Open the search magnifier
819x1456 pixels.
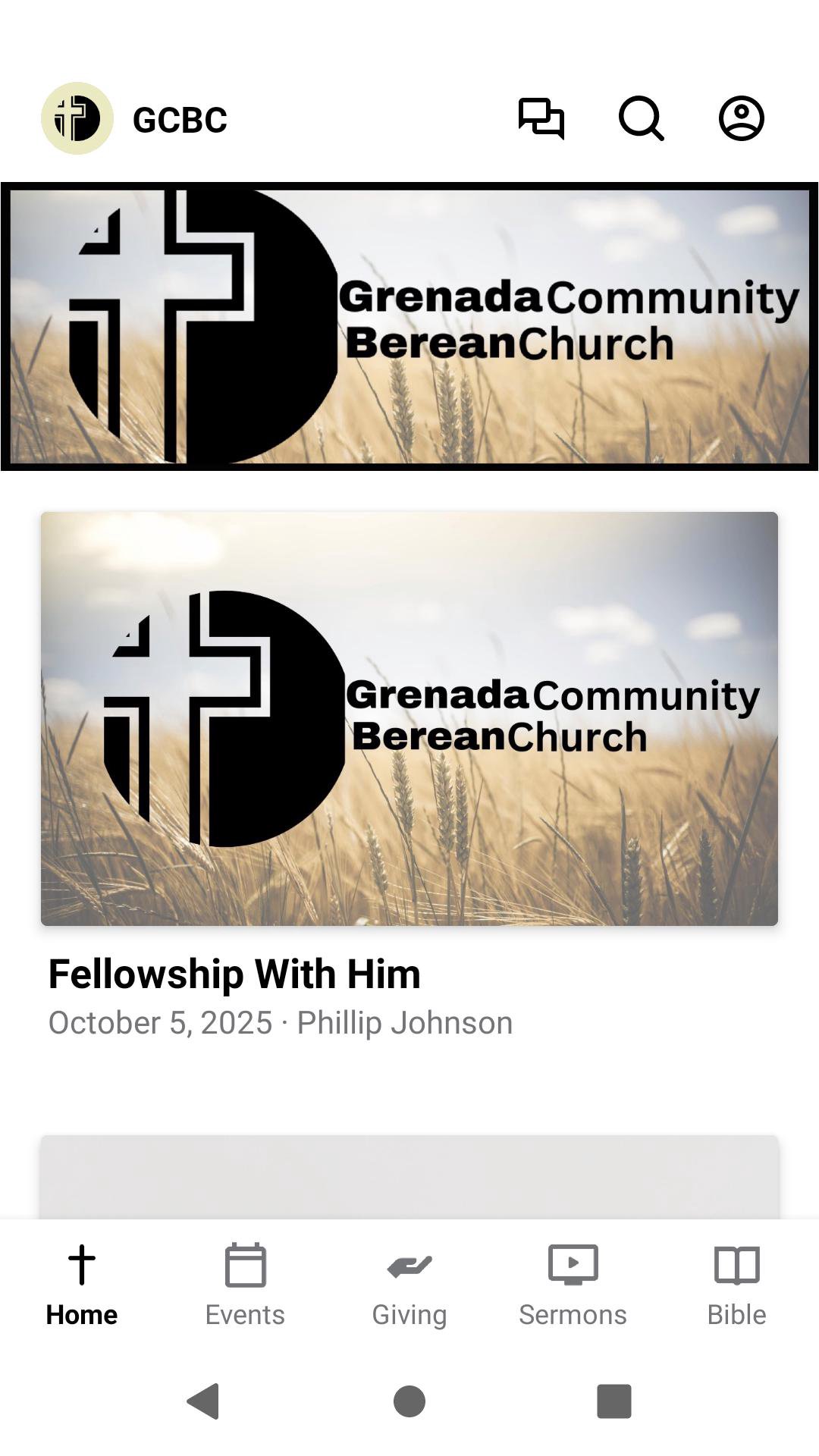pos(641,118)
